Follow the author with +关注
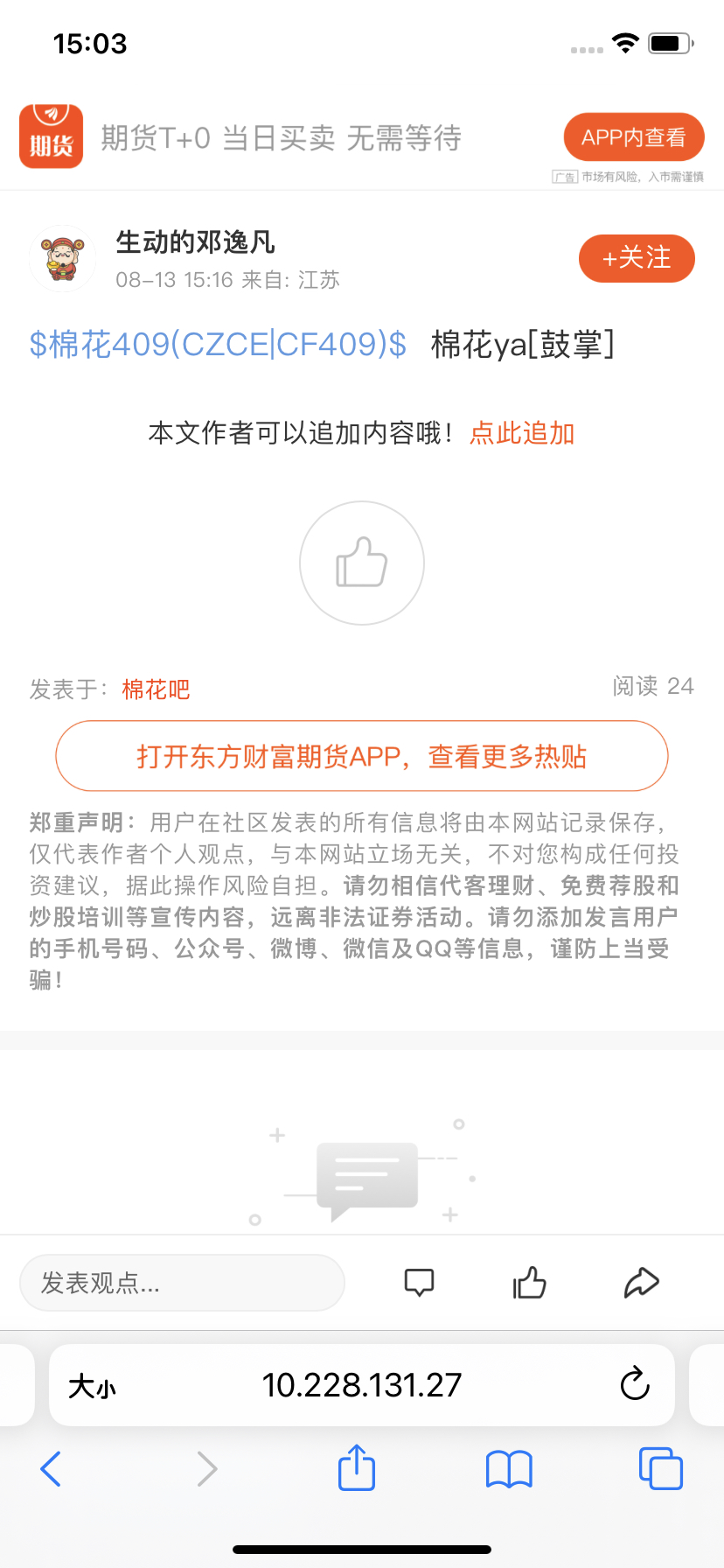This screenshot has height=1568, width=724. point(637,258)
